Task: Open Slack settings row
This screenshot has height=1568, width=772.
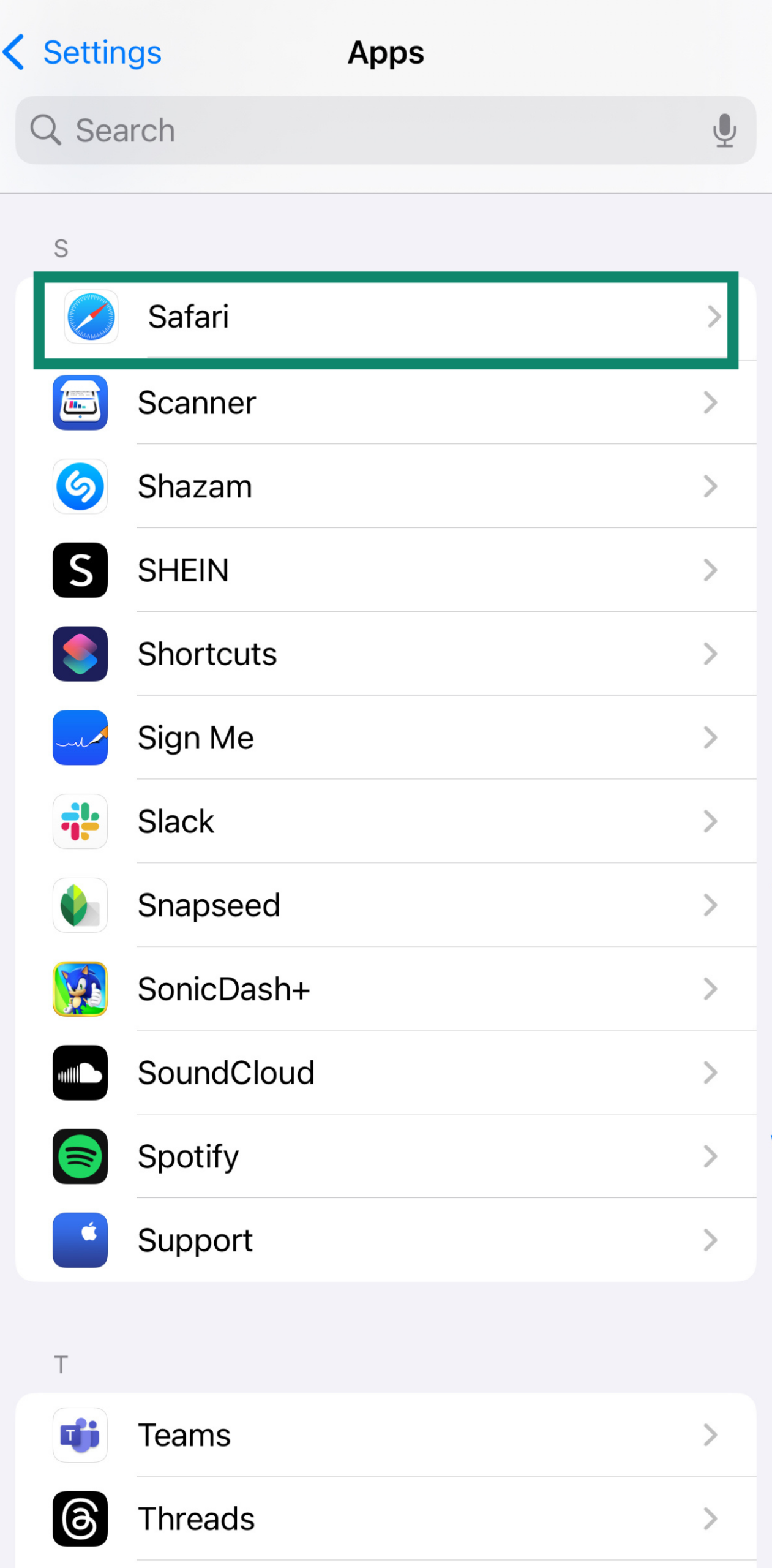Action: click(x=386, y=821)
